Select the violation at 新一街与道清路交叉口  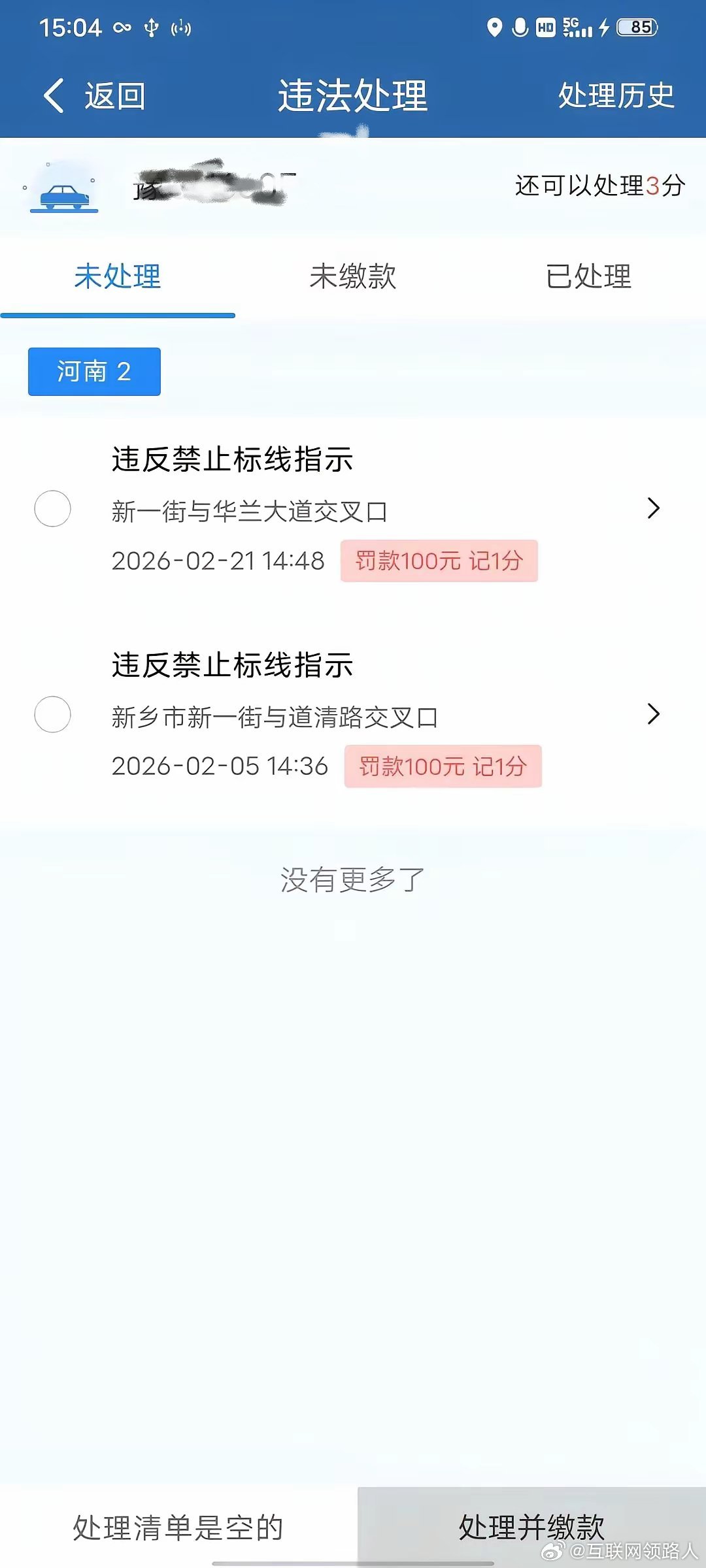click(x=52, y=714)
